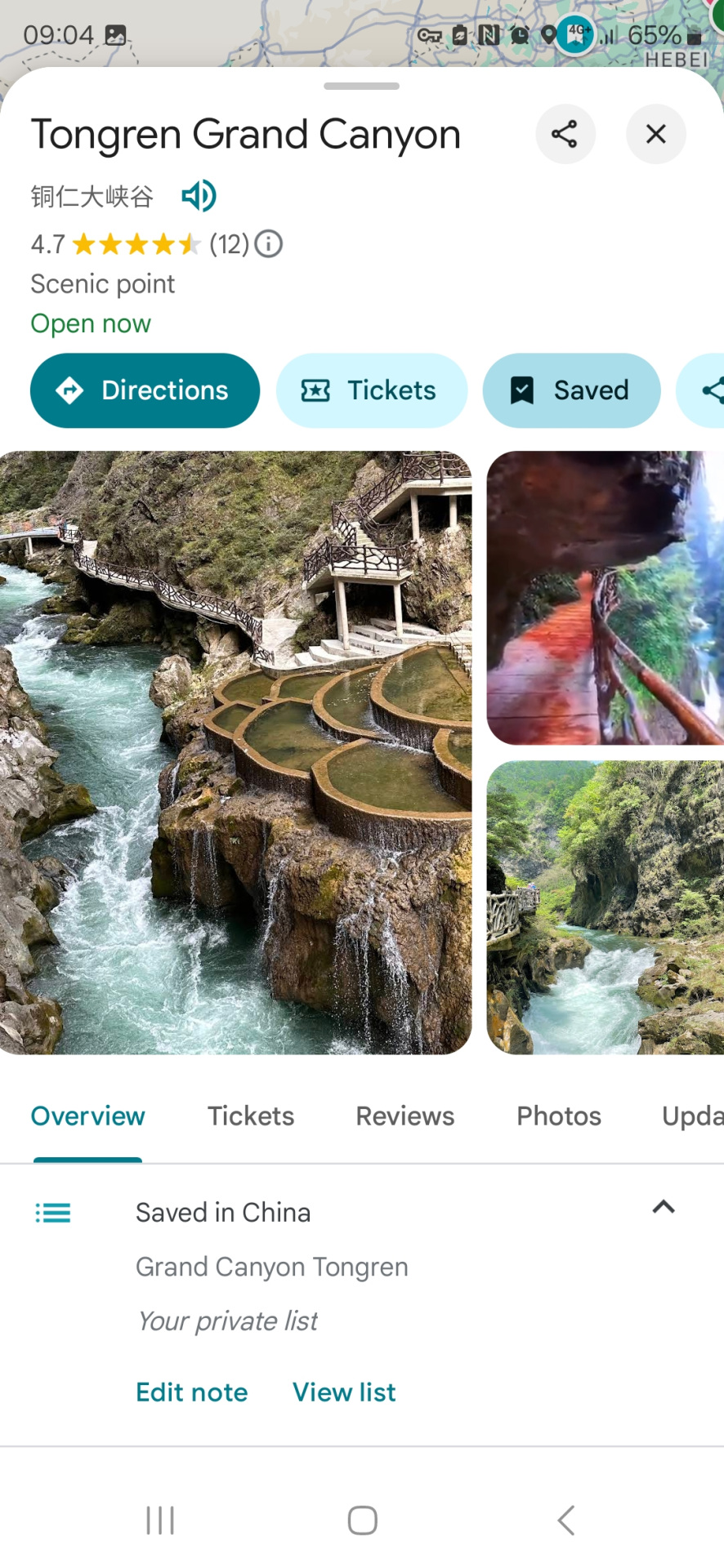The width and height of the screenshot is (724, 1568).
Task: Close the place details sheet
Action: tap(655, 134)
